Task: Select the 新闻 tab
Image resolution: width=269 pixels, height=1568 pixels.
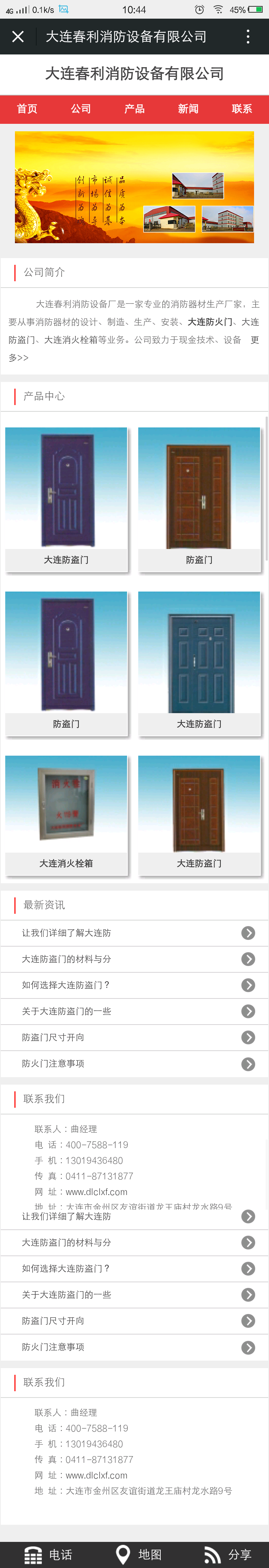Action: 188,109
